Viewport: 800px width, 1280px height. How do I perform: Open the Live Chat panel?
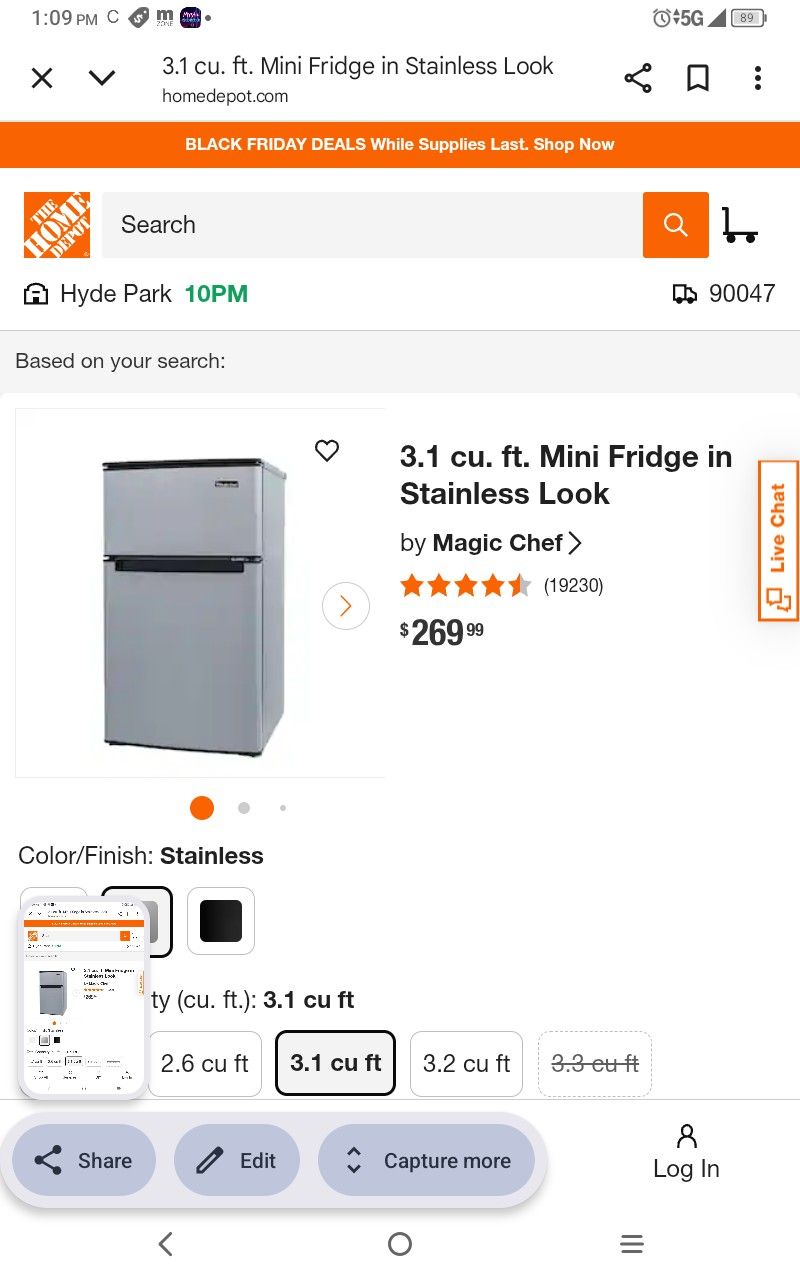click(778, 540)
